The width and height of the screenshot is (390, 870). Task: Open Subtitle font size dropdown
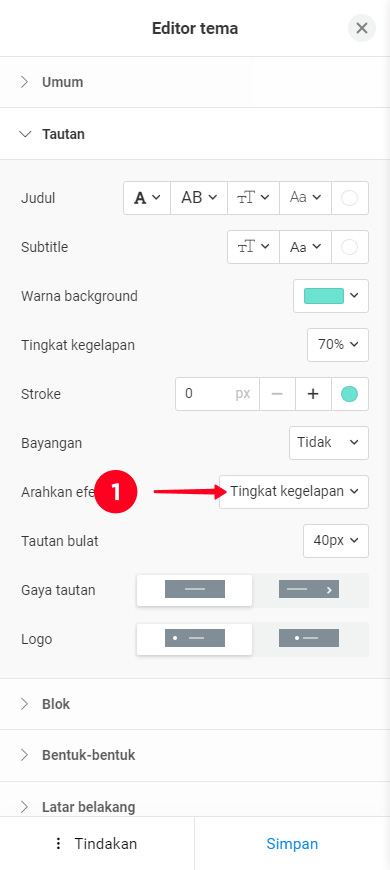click(254, 247)
